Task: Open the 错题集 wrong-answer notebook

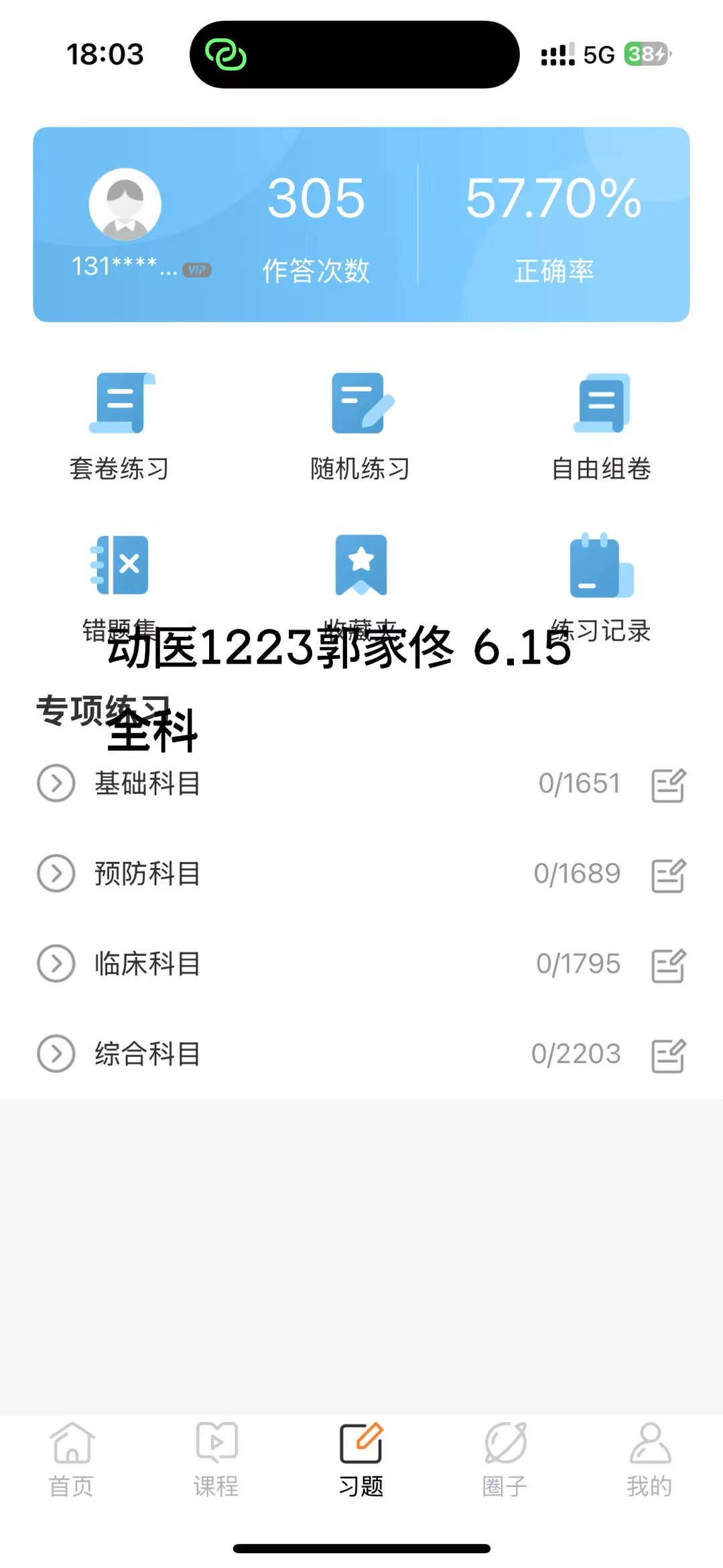Action: click(x=121, y=565)
